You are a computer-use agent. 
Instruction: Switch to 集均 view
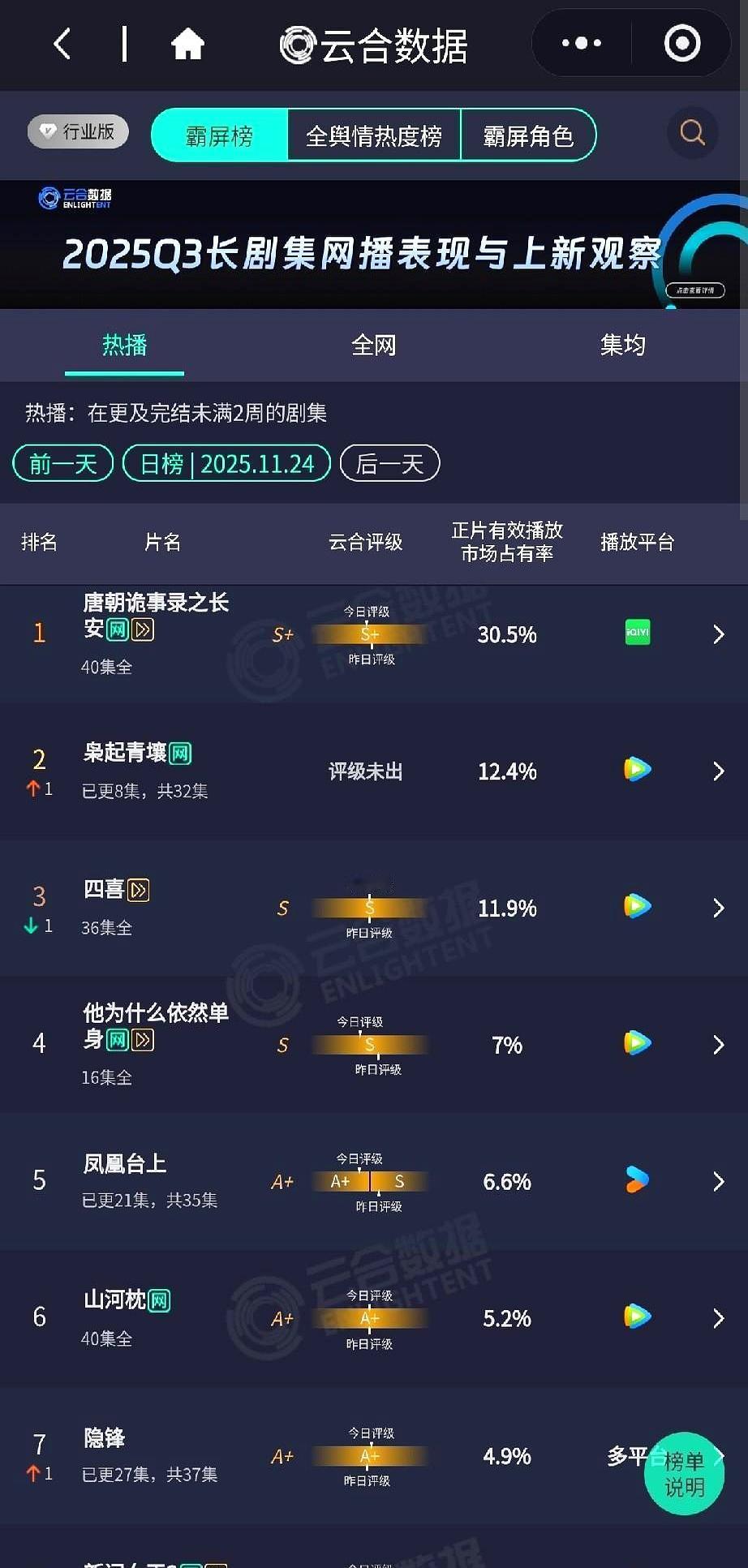pos(621,345)
